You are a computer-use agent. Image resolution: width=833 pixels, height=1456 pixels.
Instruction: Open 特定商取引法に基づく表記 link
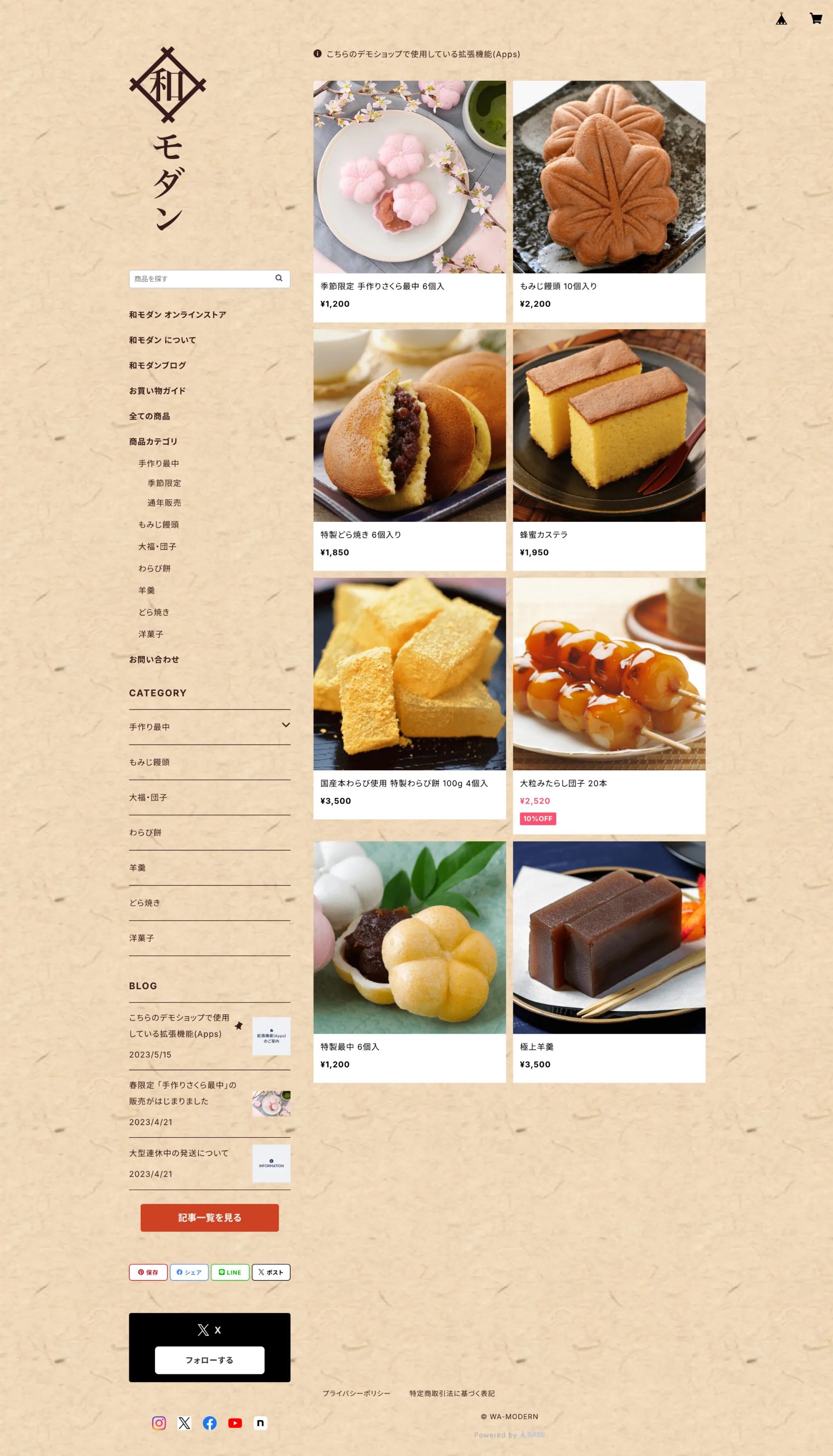[x=452, y=1393]
